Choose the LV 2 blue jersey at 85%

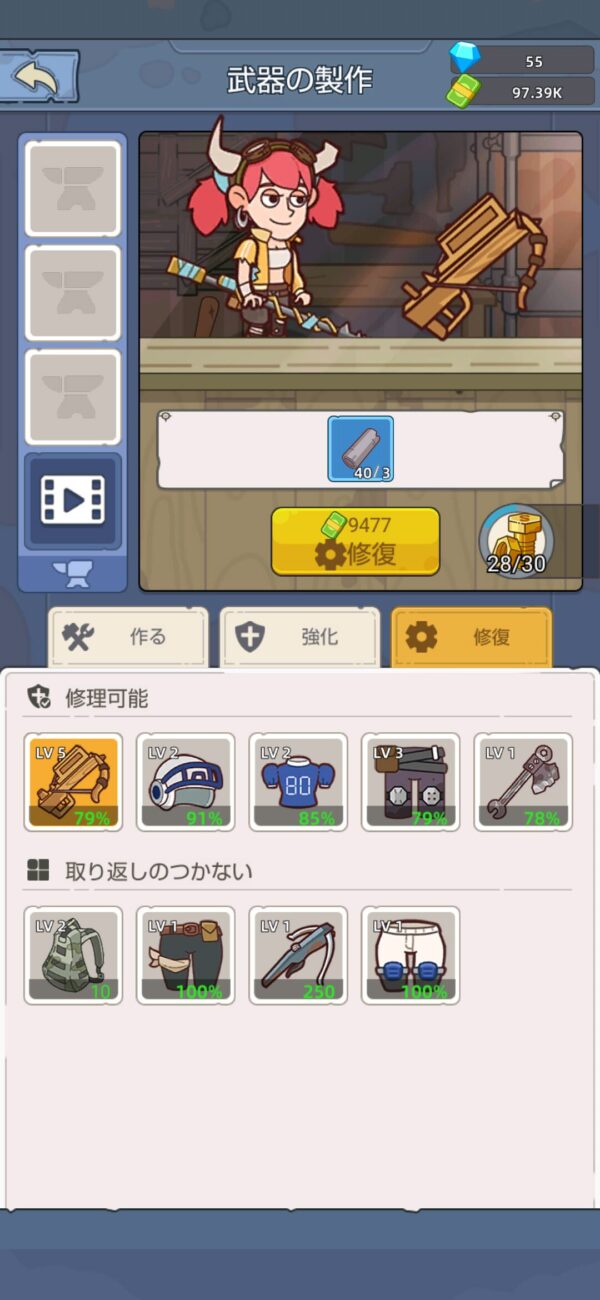point(298,782)
